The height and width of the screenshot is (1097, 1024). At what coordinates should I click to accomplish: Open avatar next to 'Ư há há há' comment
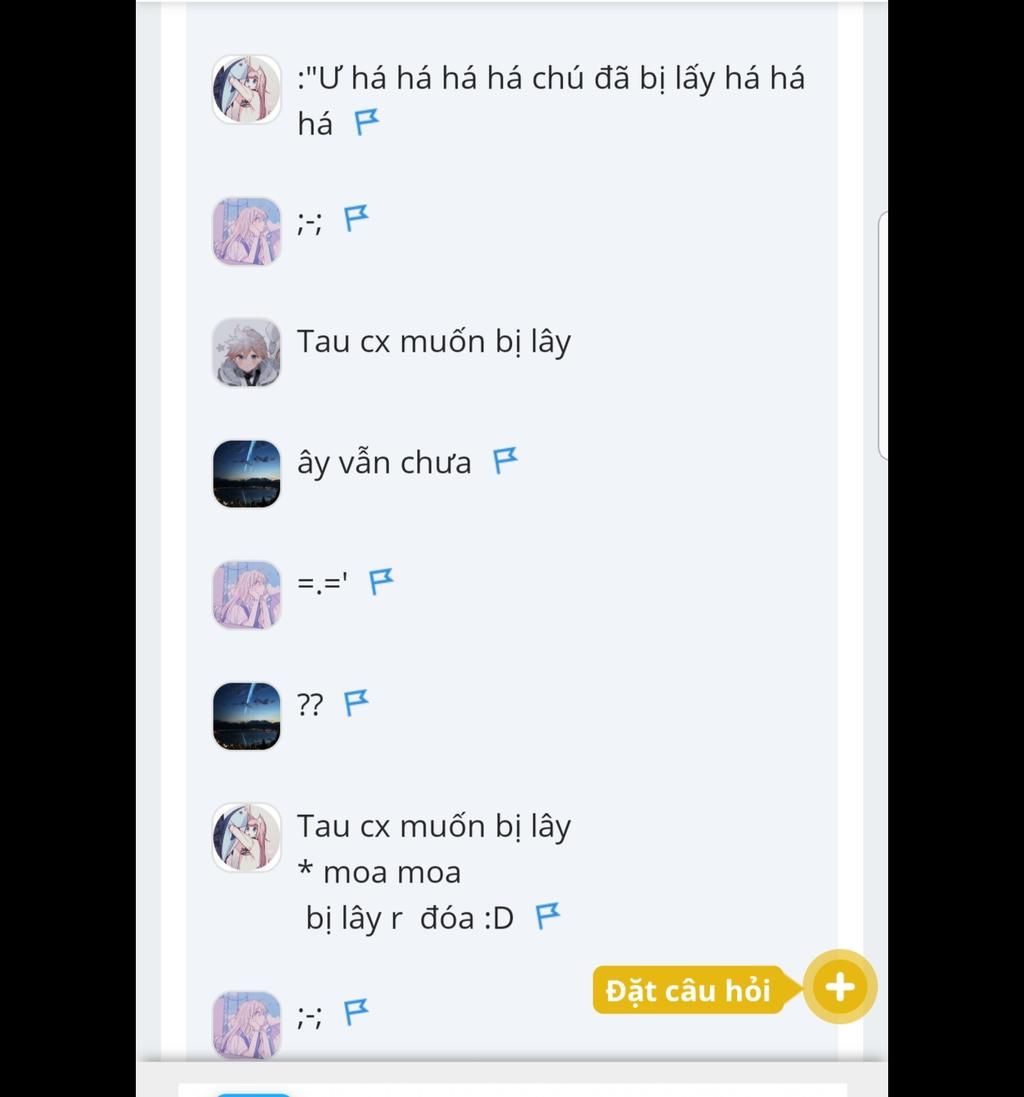point(247,90)
